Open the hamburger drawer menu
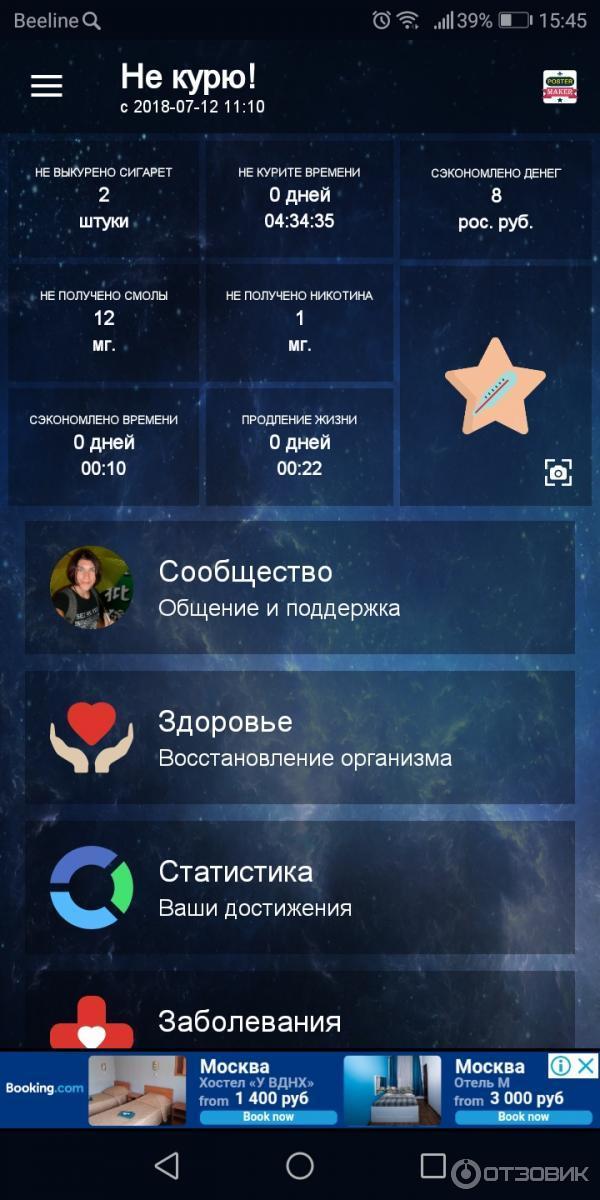Viewport: 600px width, 1200px height. pyautogui.click(x=46, y=86)
